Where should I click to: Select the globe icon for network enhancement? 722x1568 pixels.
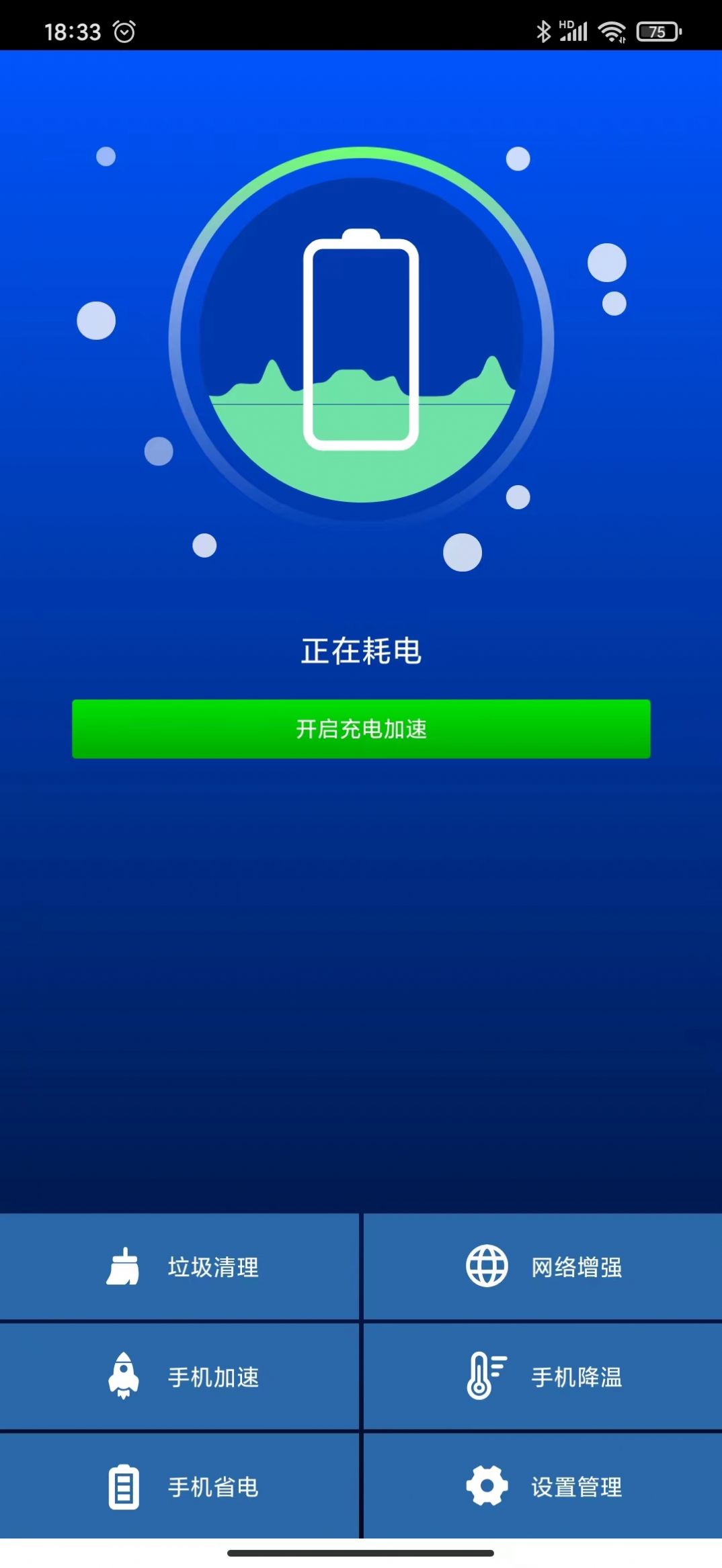[x=487, y=1266]
